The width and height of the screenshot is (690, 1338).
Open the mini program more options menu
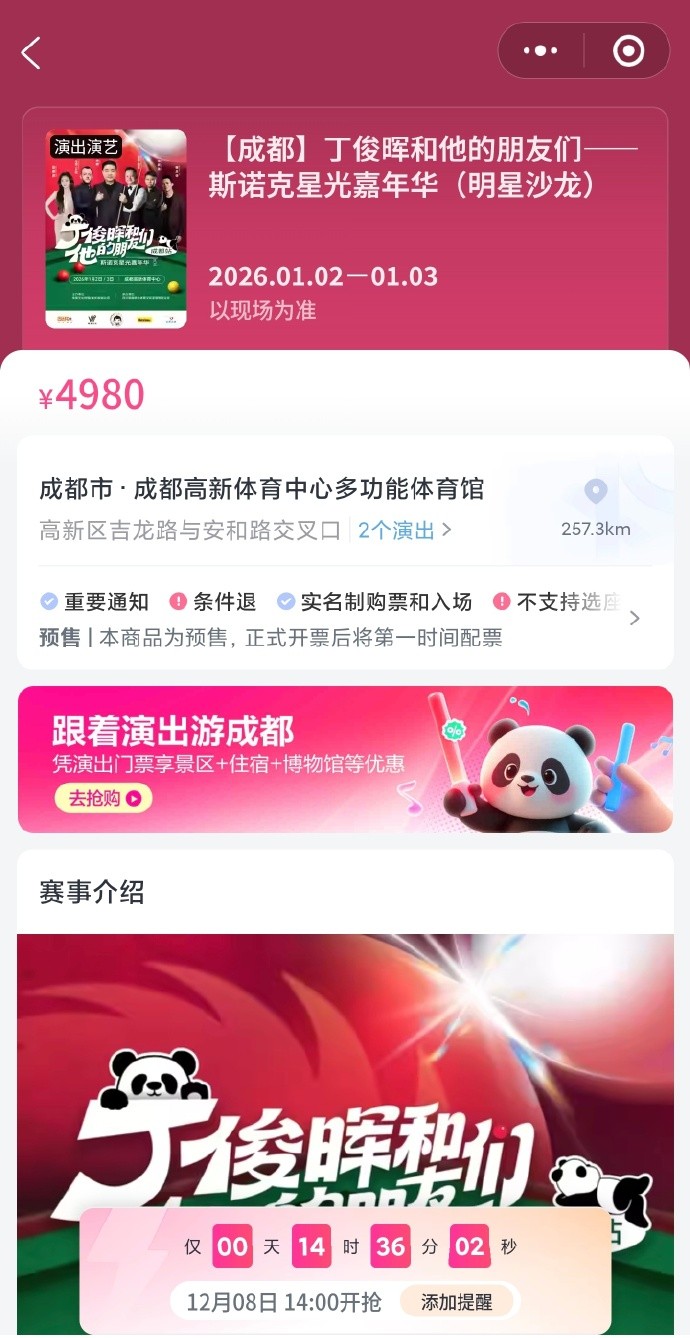pos(540,51)
